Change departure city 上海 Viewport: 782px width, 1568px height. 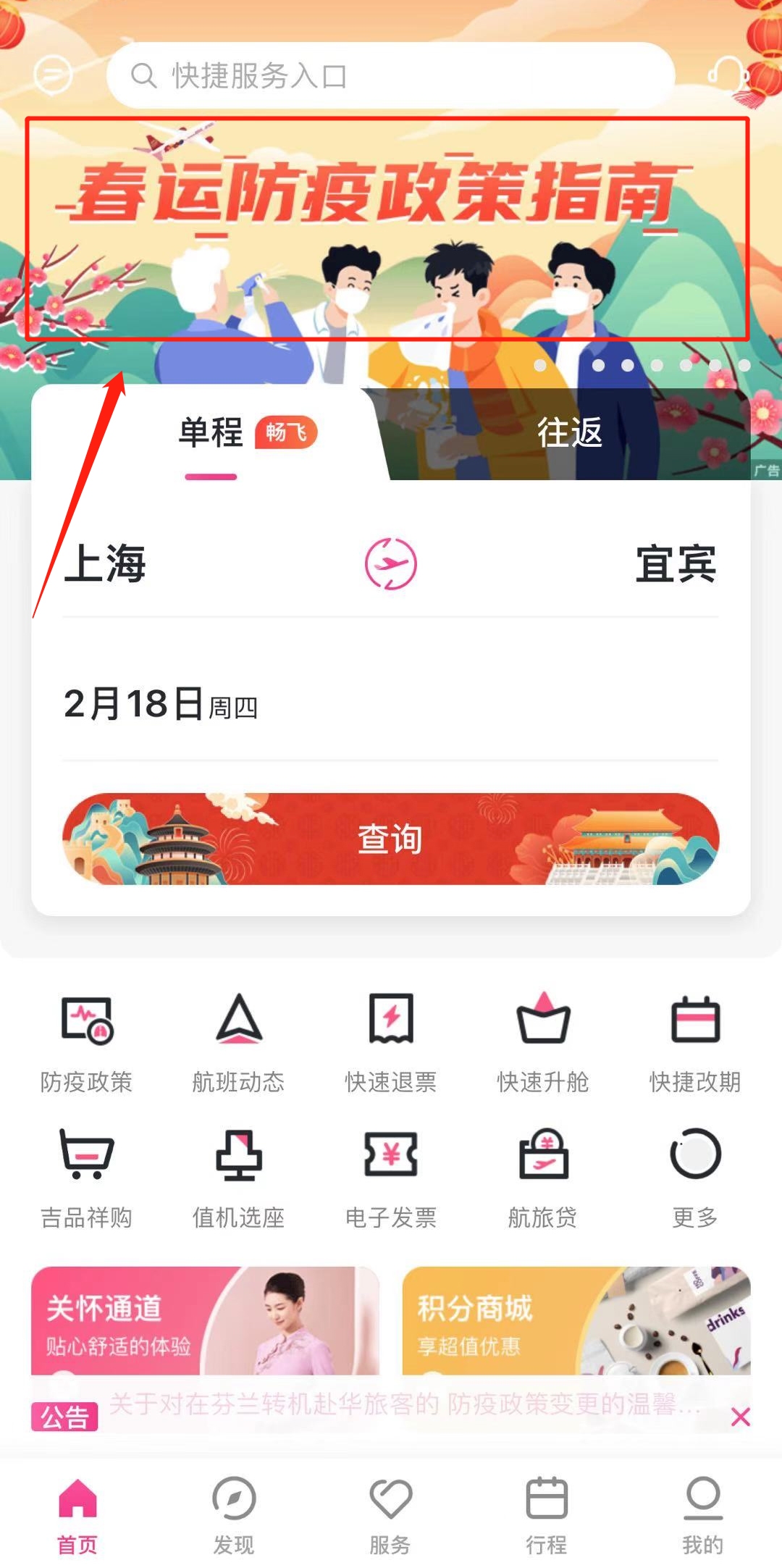tap(106, 563)
